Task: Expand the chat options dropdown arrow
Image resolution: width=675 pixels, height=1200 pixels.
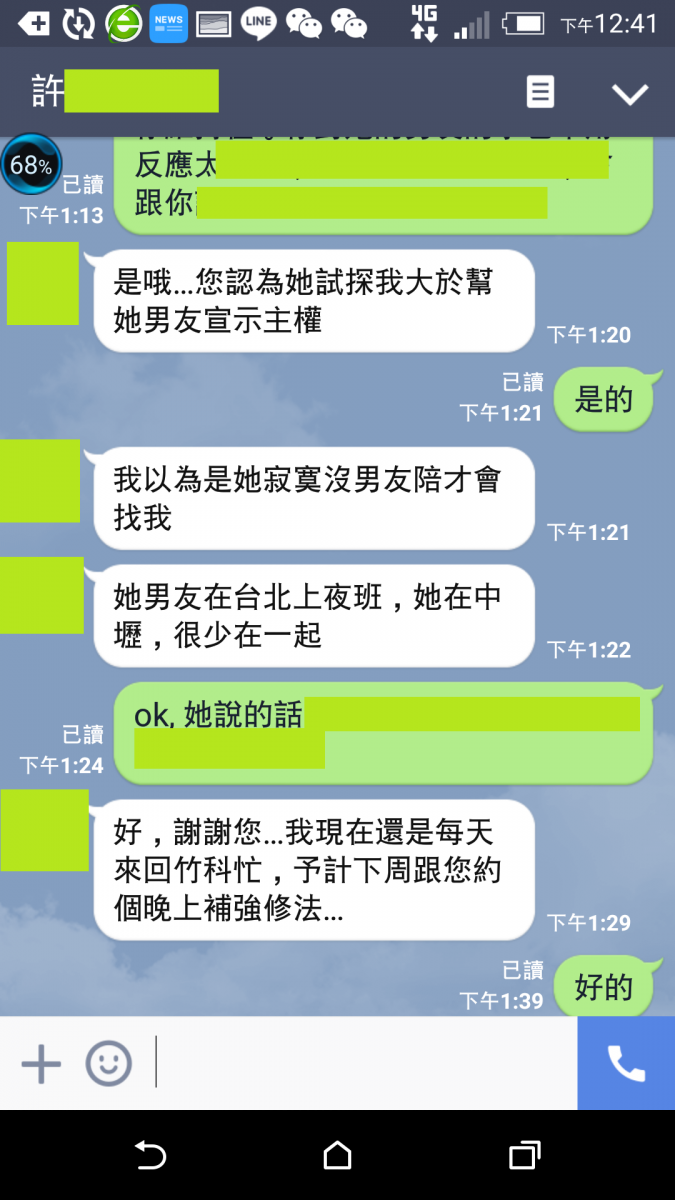Action: pyautogui.click(x=630, y=94)
